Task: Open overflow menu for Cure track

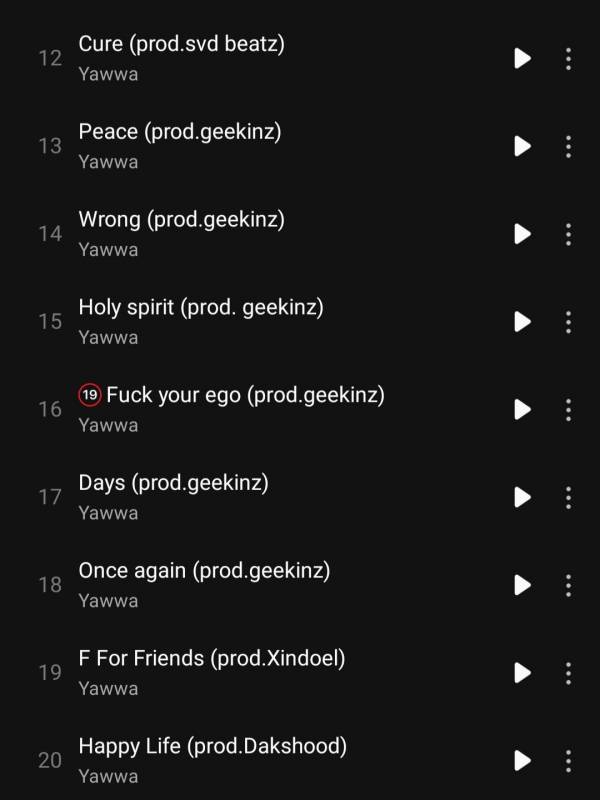Action: tap(568, 58)
